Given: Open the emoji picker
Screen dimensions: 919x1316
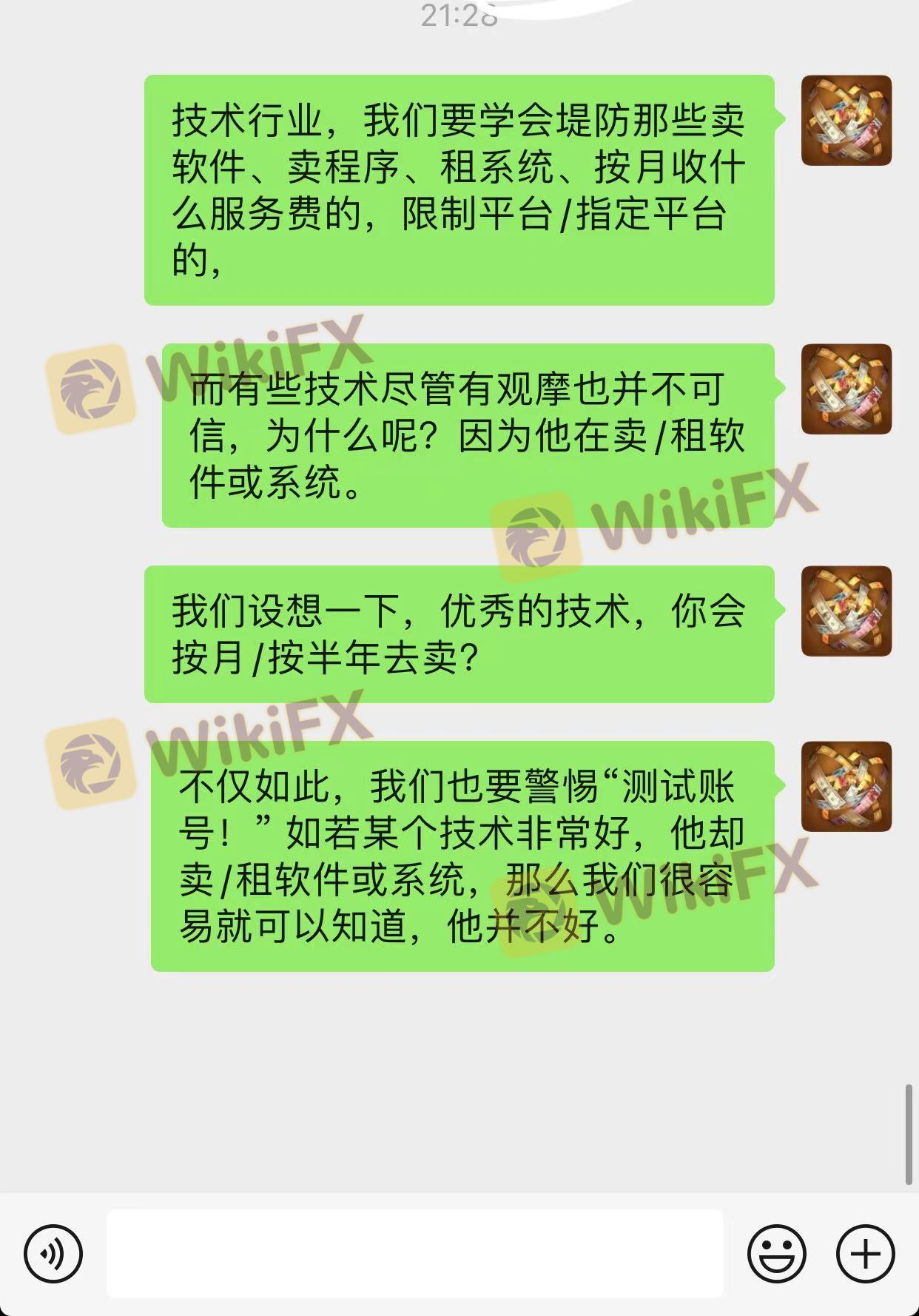Looking at the screenshot, I should click(776, 1254).
